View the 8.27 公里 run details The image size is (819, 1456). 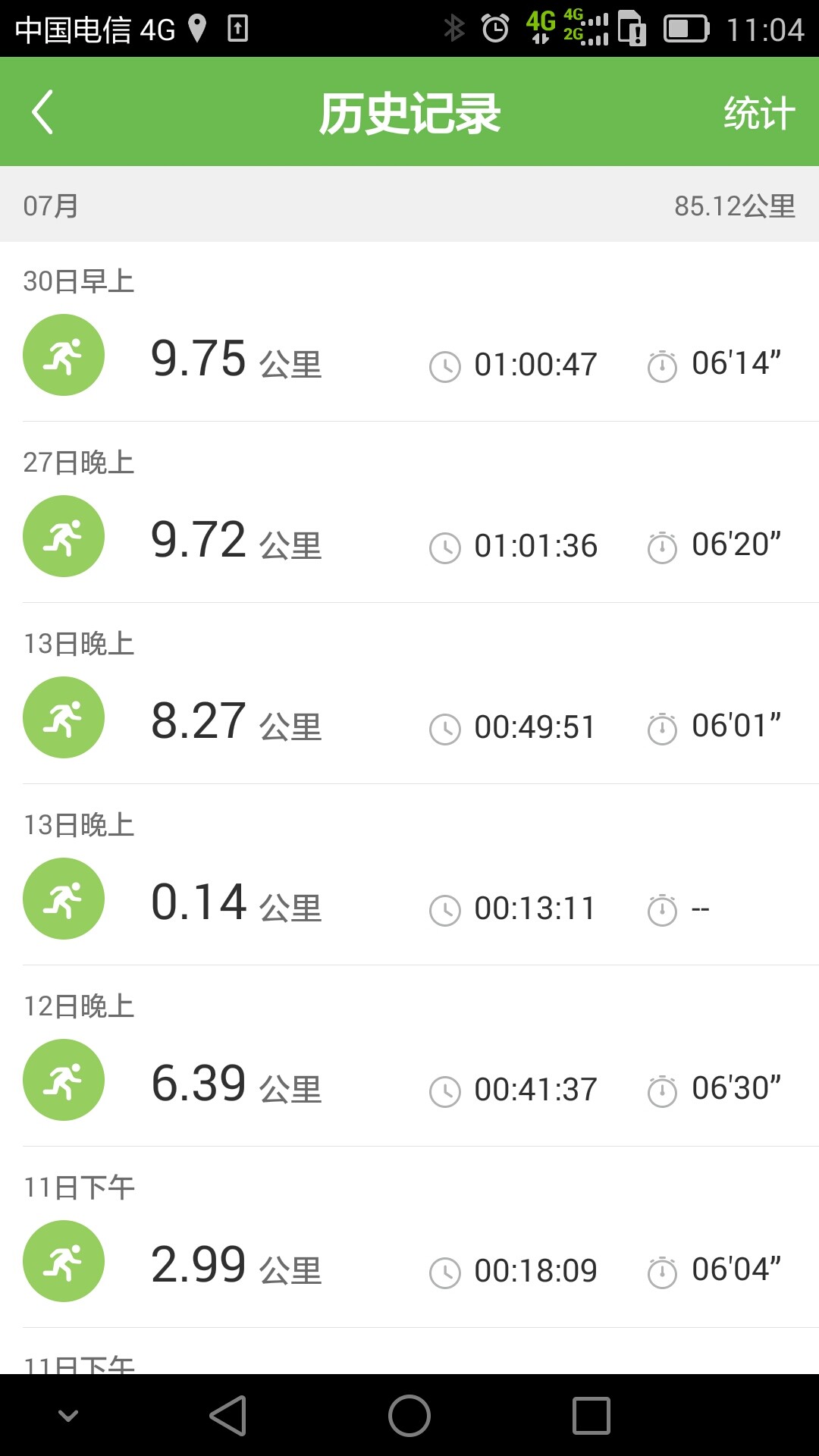[x=409, y=719]
